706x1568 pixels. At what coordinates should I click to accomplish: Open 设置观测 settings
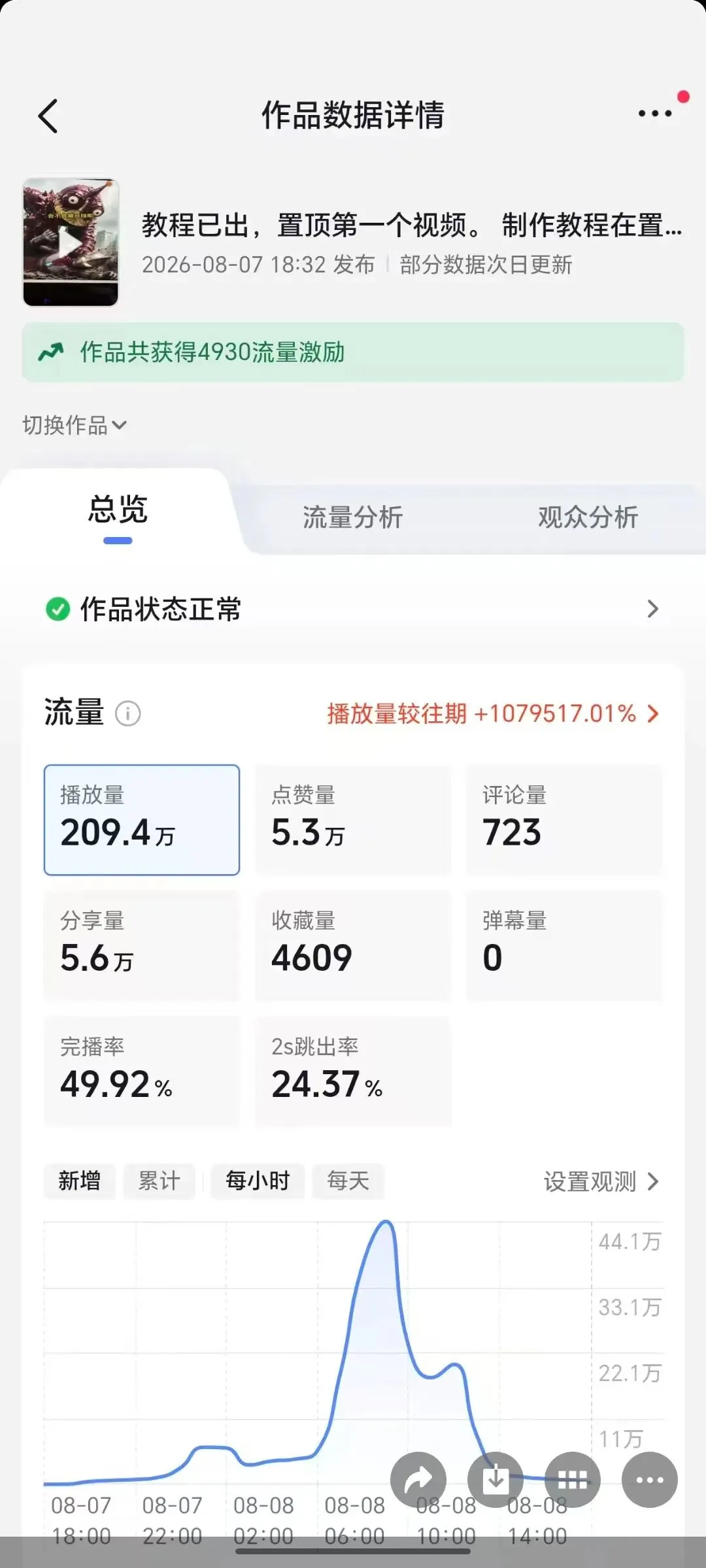coord(601,1181)
